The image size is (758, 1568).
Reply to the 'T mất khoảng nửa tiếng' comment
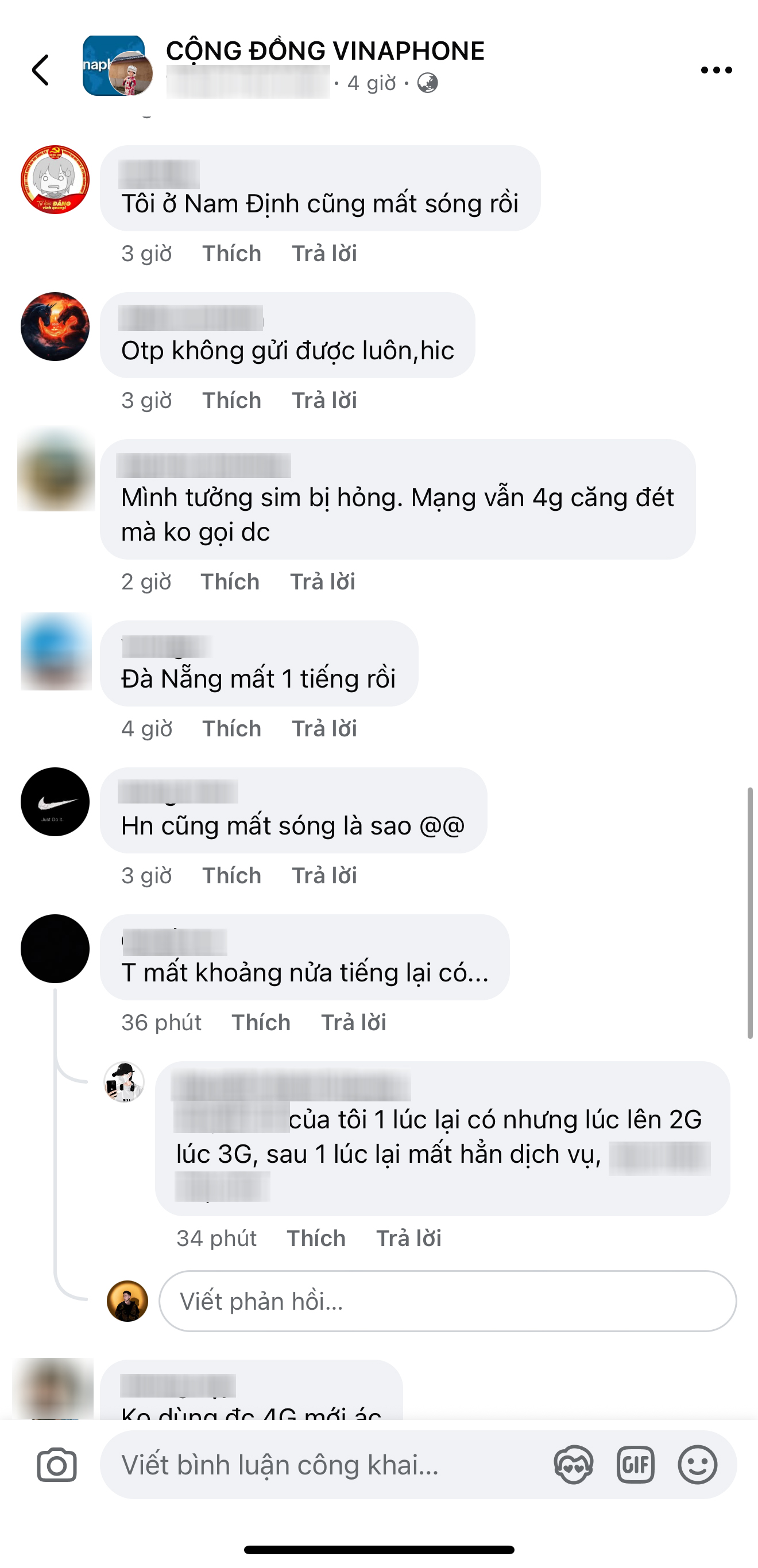tap(353, 1023)
